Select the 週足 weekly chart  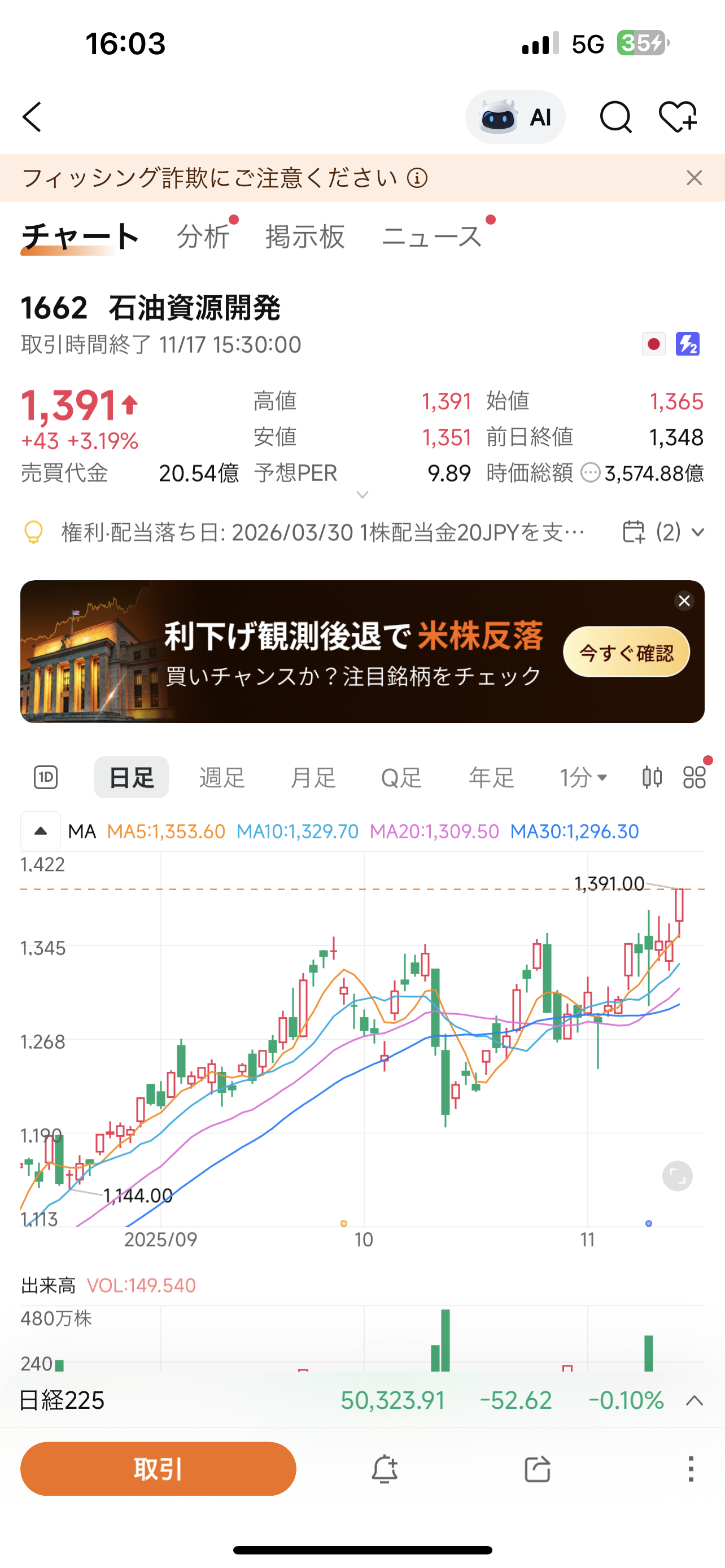(222, 777)
